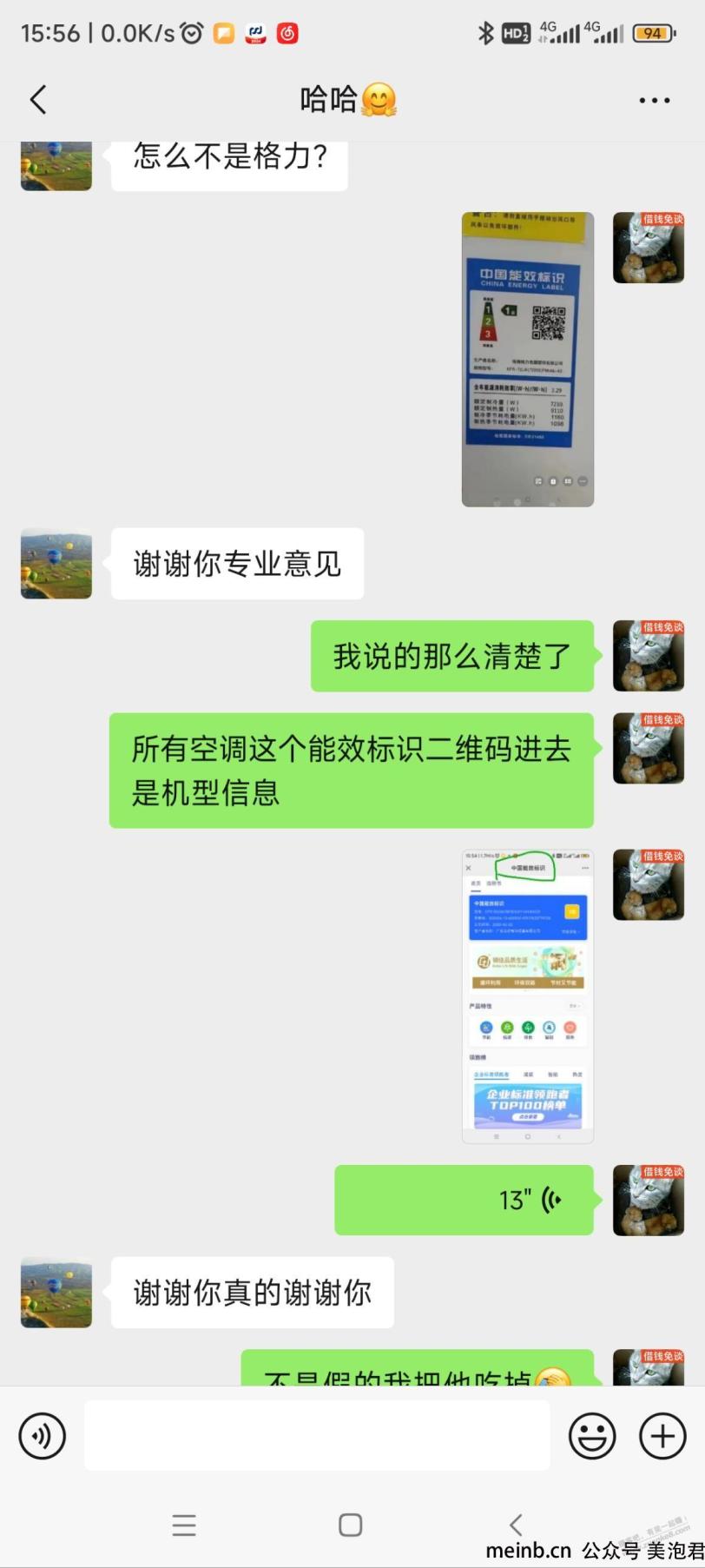Open the China Energy Label photo
This screenshot has width=705, height=1568.
pos(527,359)
